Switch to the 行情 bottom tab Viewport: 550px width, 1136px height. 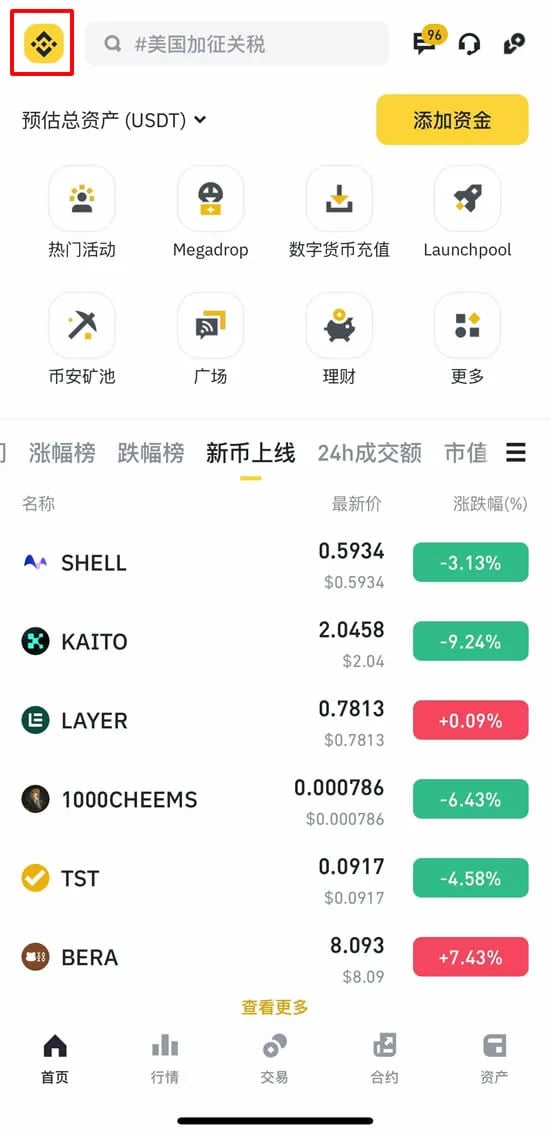[165, 1058]
